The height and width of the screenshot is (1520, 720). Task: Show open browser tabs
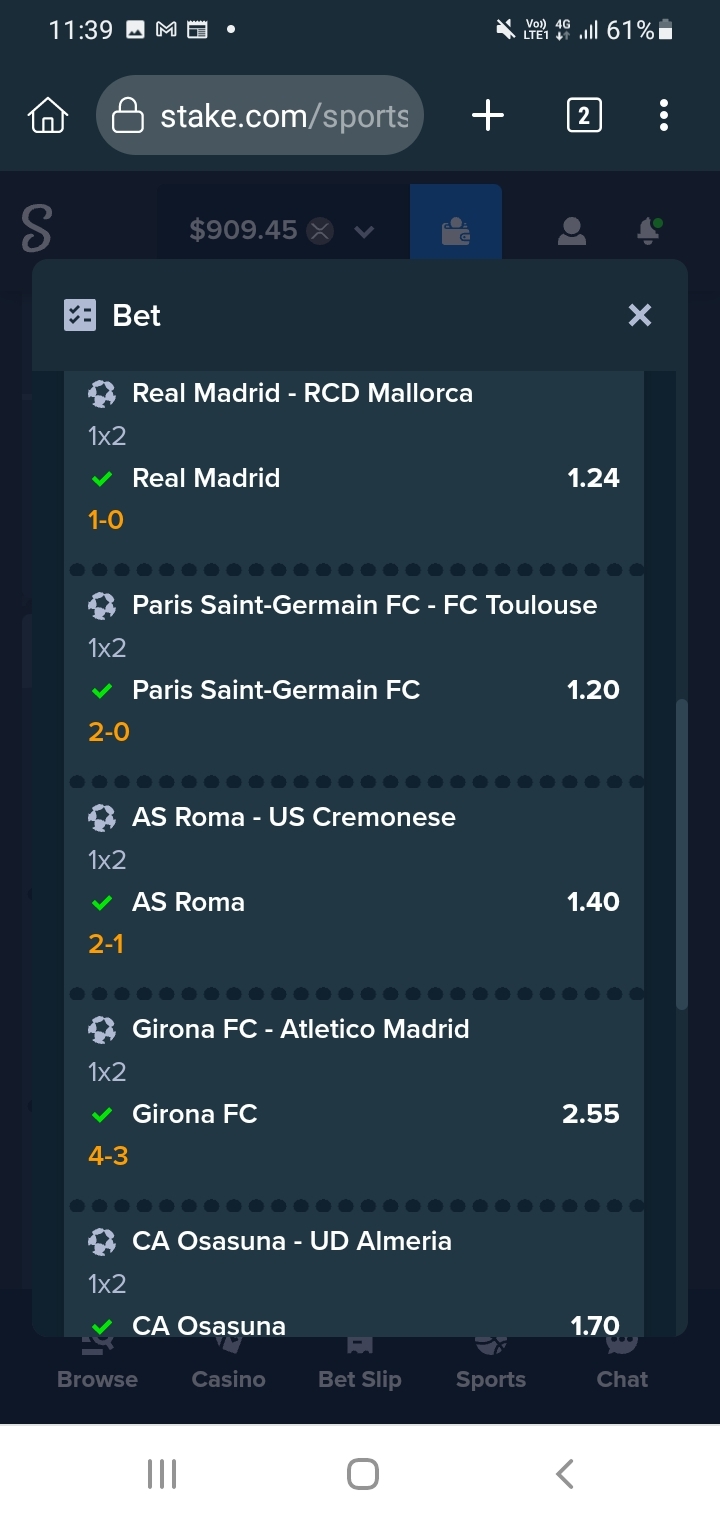tap(584, 116)
